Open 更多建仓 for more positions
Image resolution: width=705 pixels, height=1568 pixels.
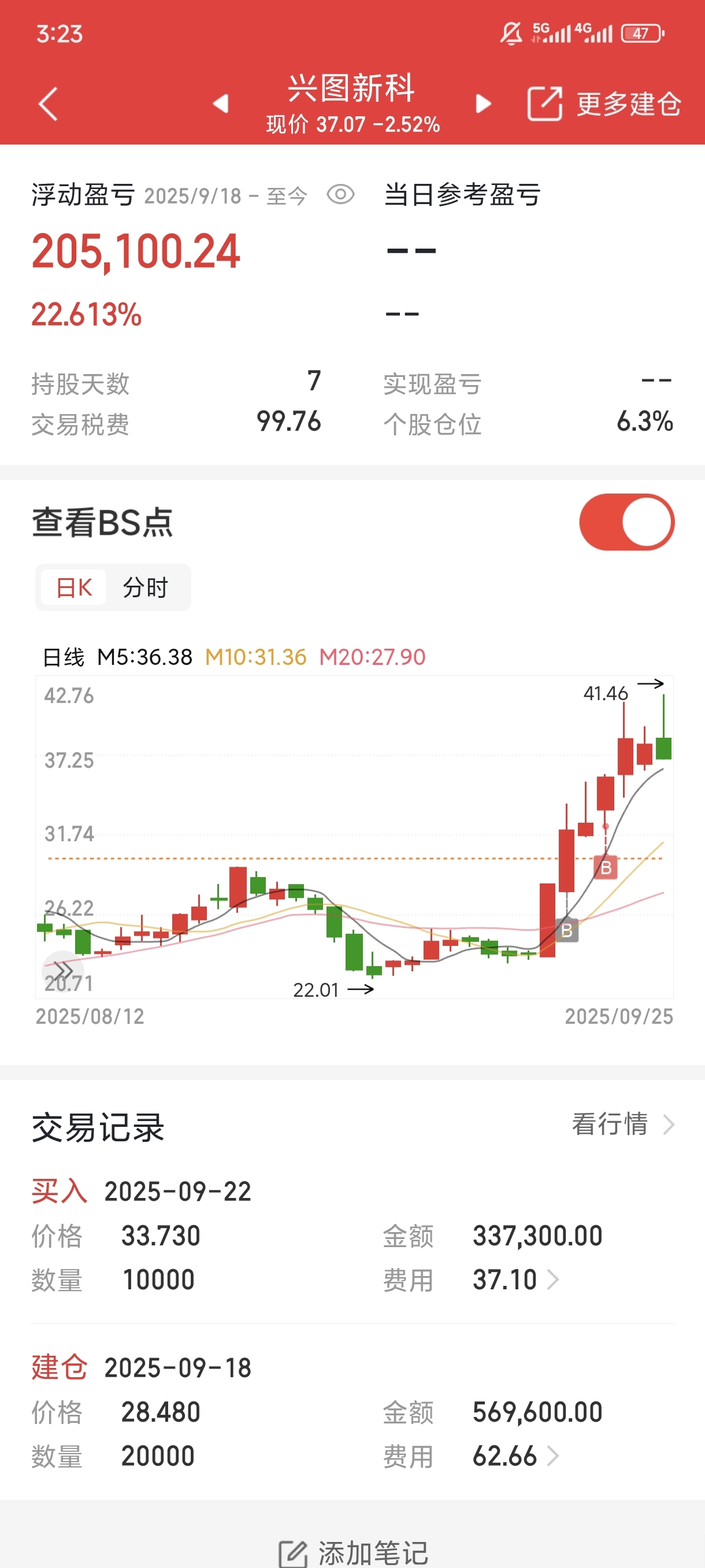point(603,103)
